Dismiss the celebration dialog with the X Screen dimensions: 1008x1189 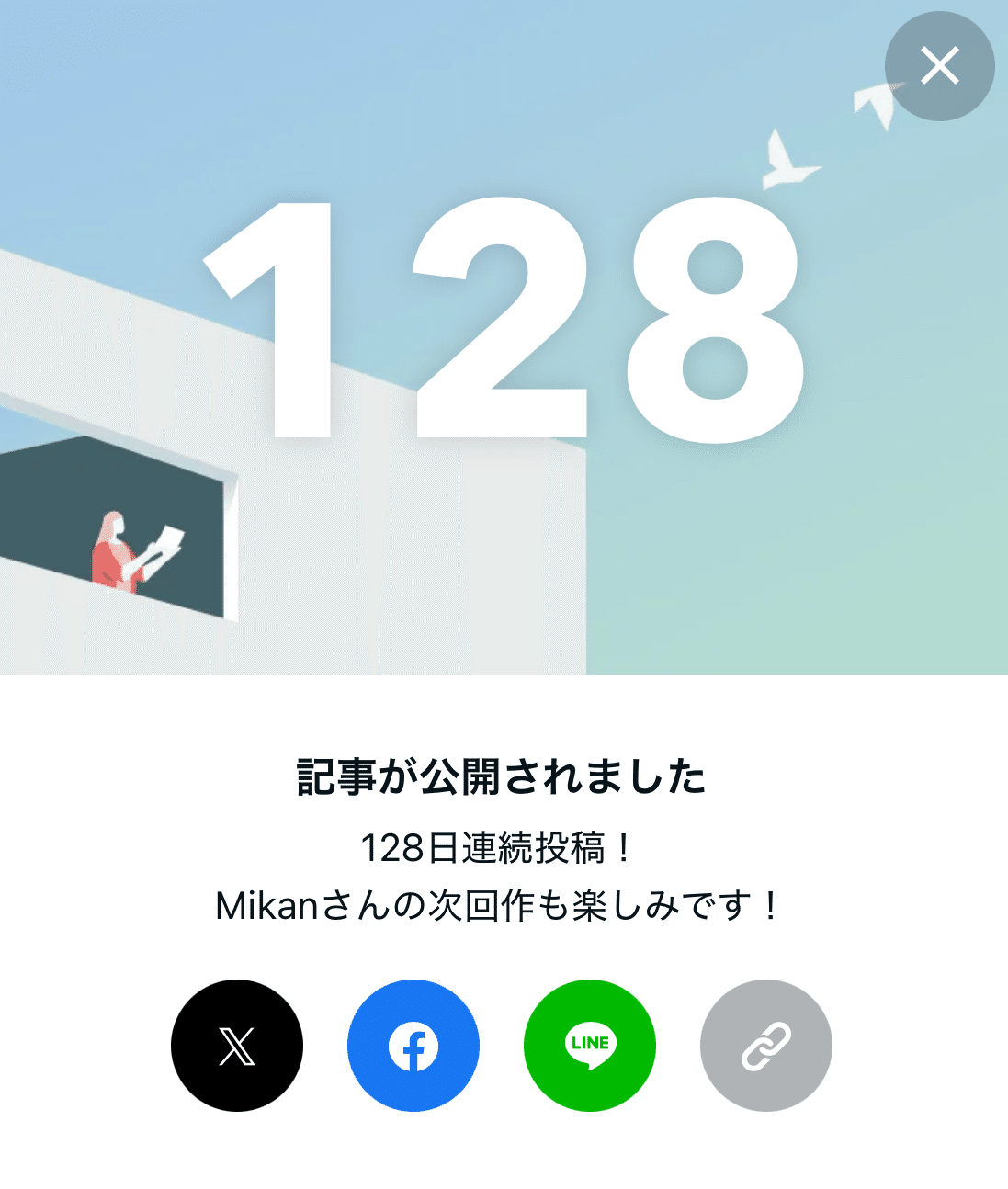click(x=938, y=65)
